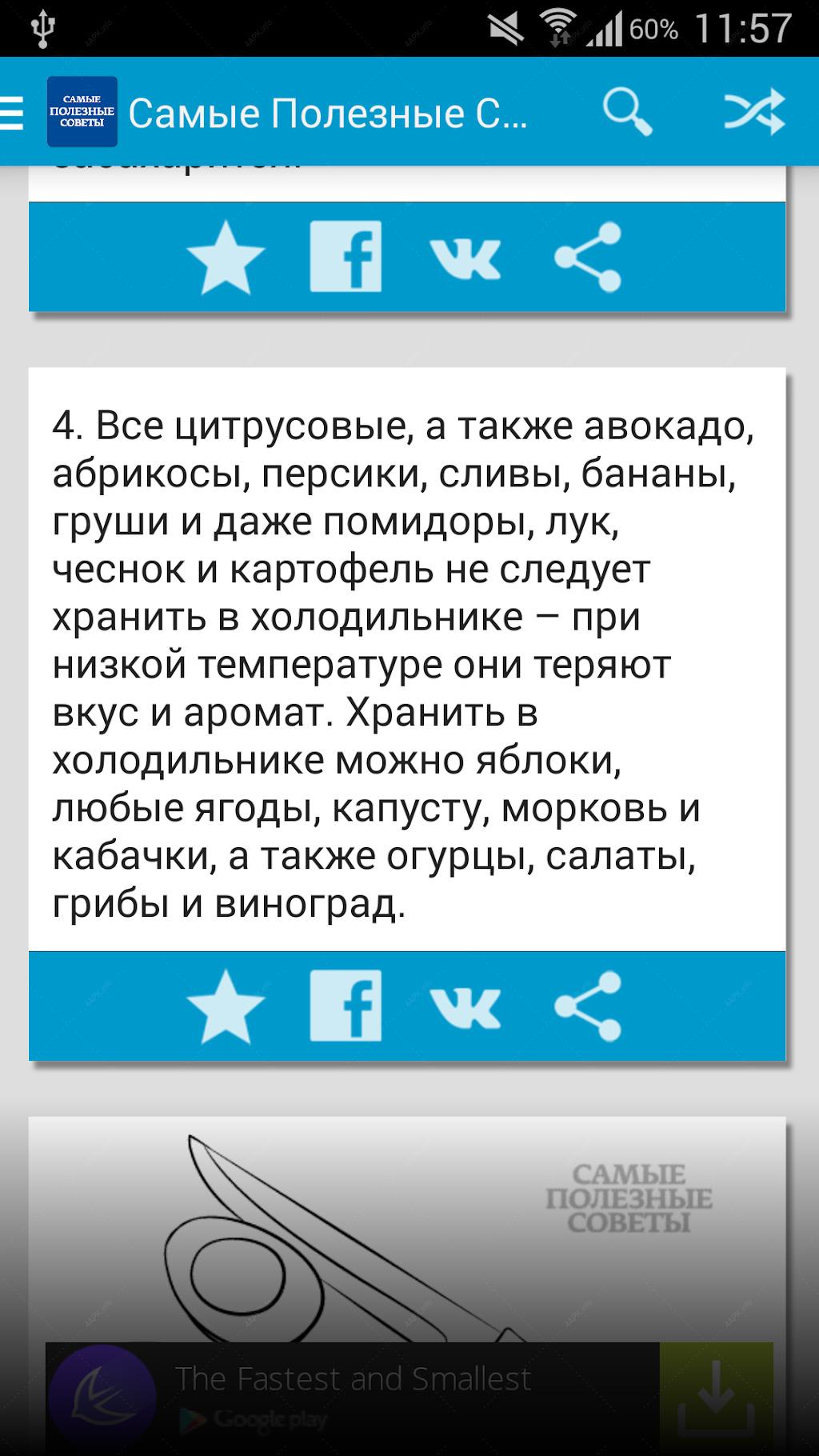Image resolution: width=819 pixels, height=1456 pixels.
Task: Open share menu for tip above tip 4
Action: tap(588, 257)
